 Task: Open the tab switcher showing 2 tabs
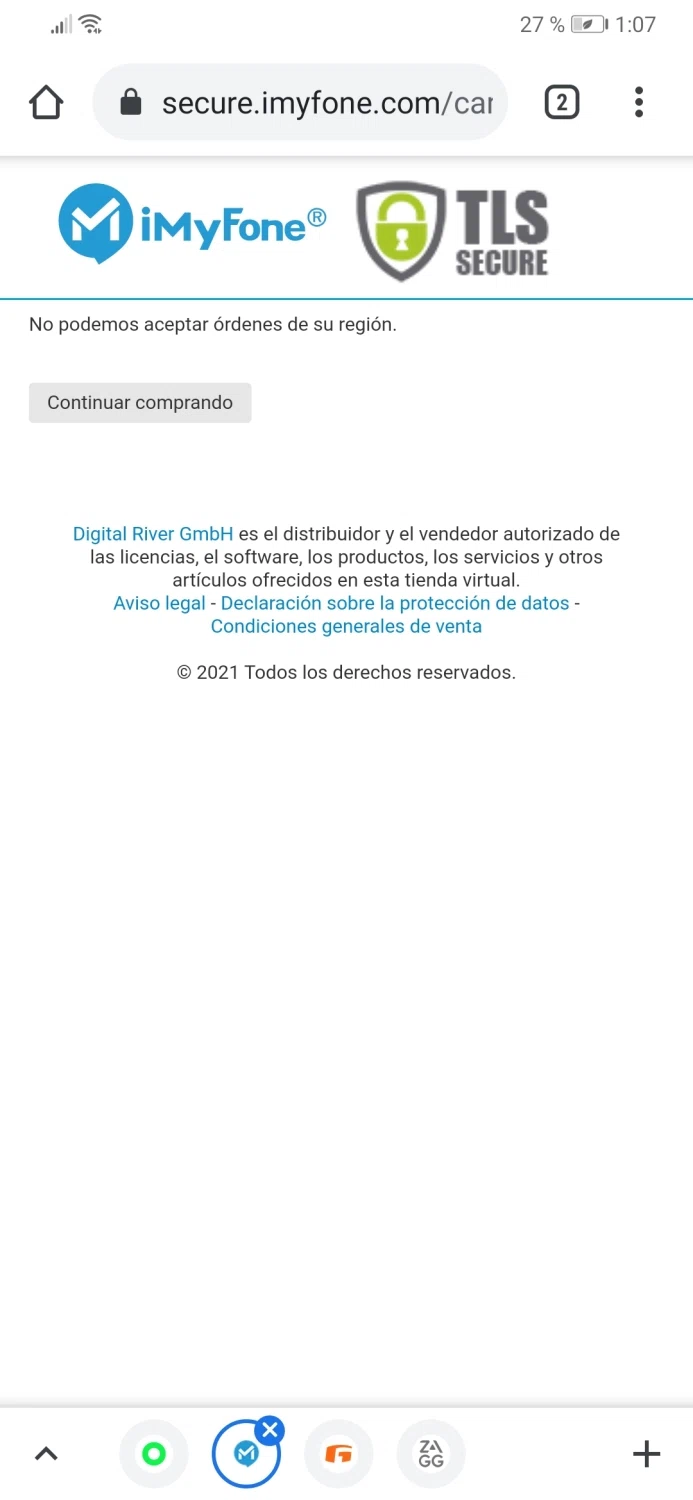coord(561,102)
